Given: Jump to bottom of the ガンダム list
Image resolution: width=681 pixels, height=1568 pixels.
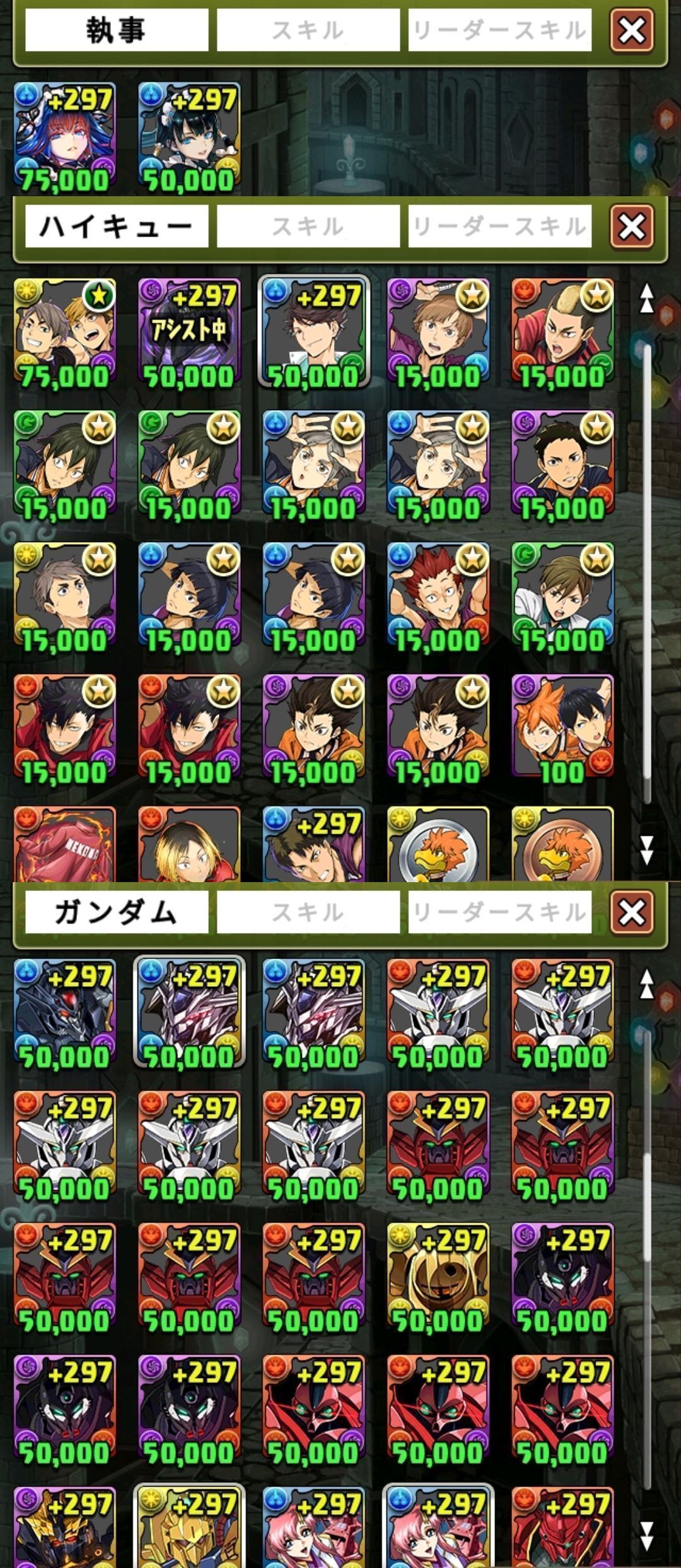Looking at the screenshot, I should coord(646,1535).
